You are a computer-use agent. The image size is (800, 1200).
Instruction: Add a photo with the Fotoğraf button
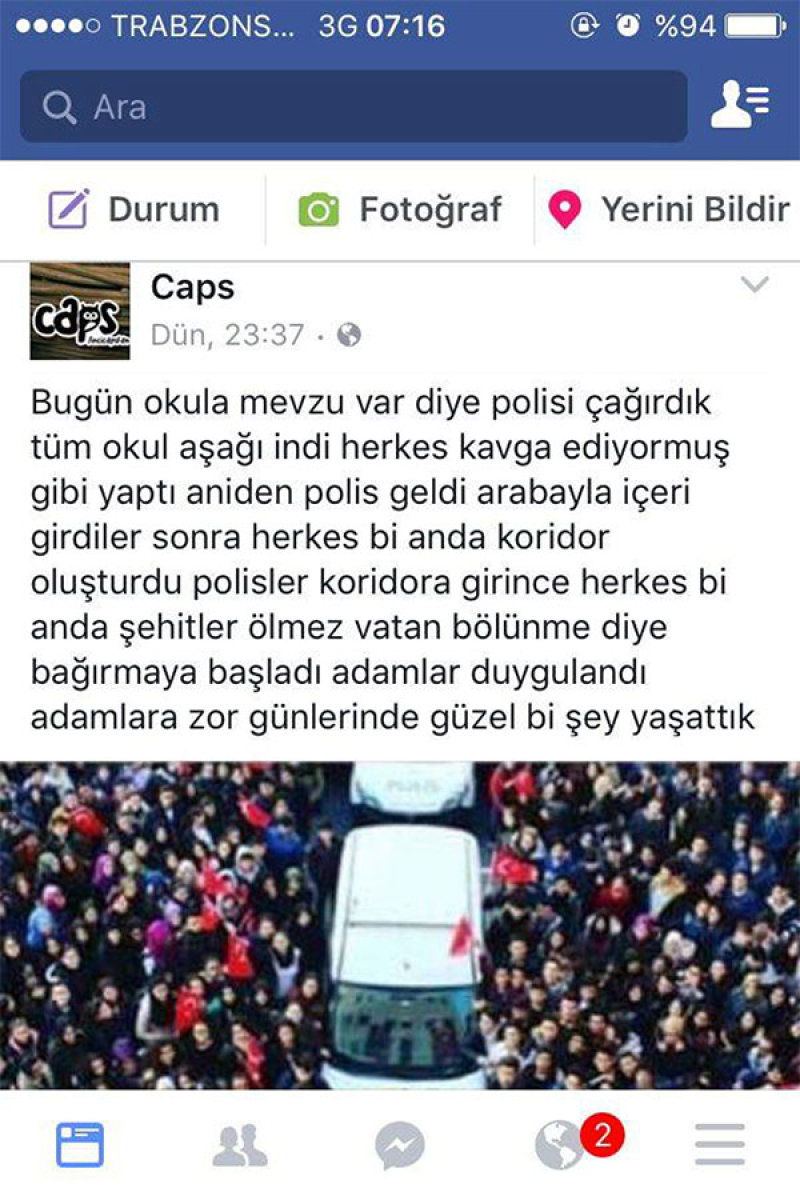click(400, 210)
